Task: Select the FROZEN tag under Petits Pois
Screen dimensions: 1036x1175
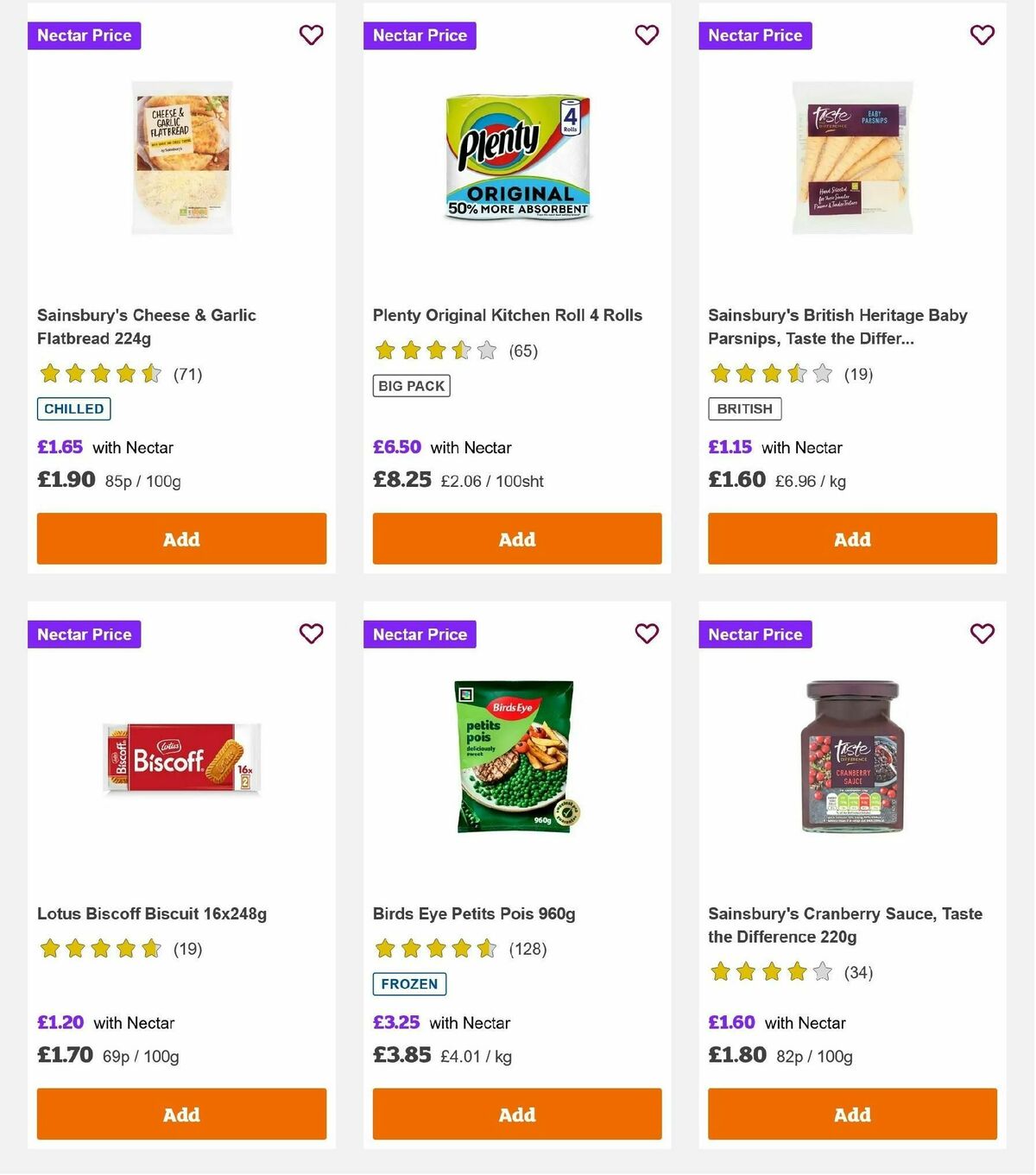Action: 409,983
